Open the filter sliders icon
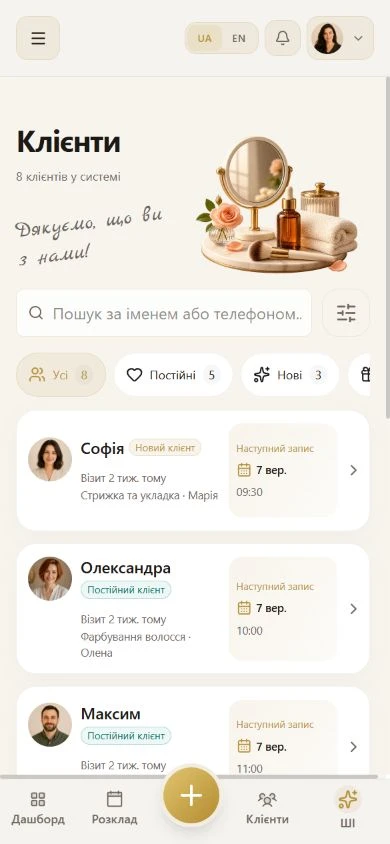Screen dimensions: 390x844 pyautogui.click(x=346, y=313)
